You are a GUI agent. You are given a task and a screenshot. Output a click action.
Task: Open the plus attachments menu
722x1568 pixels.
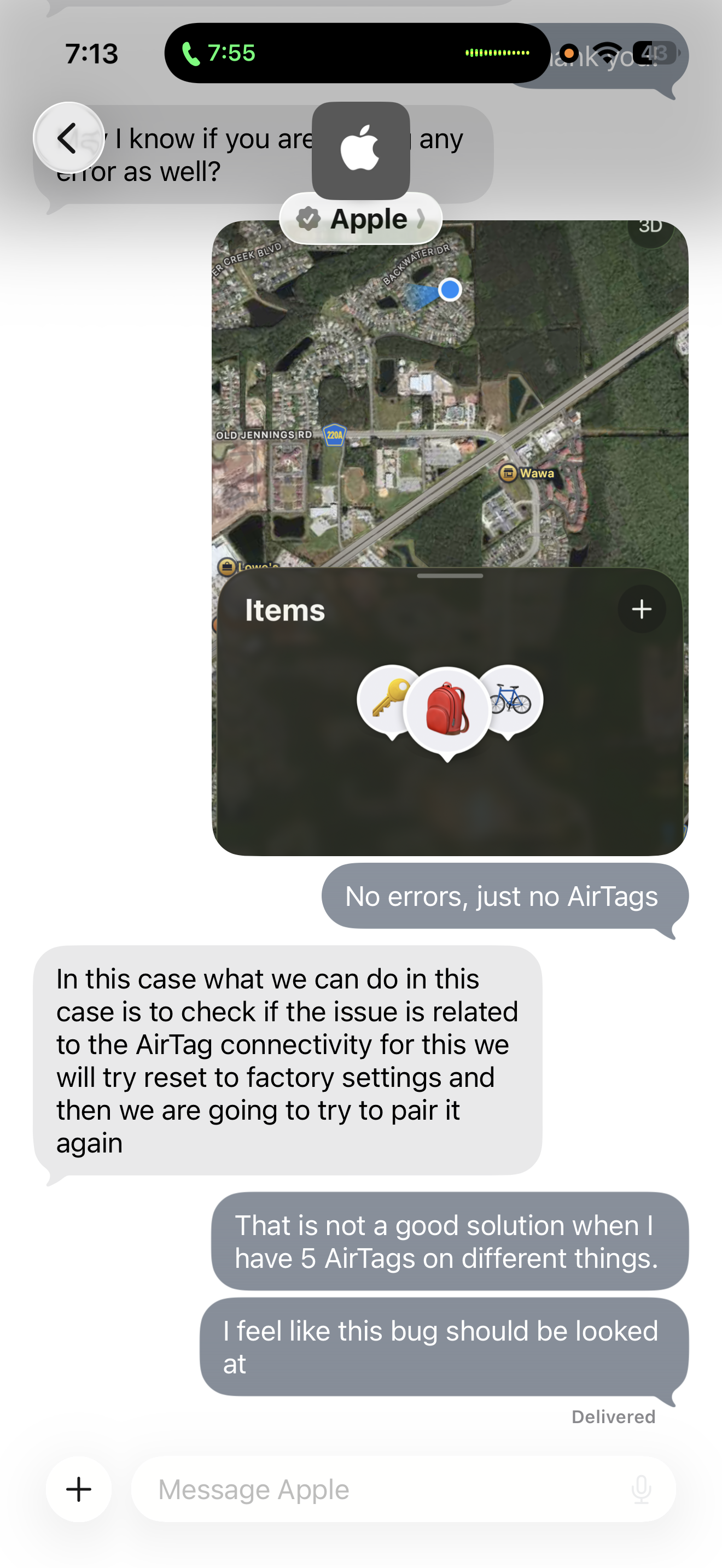79,1489
